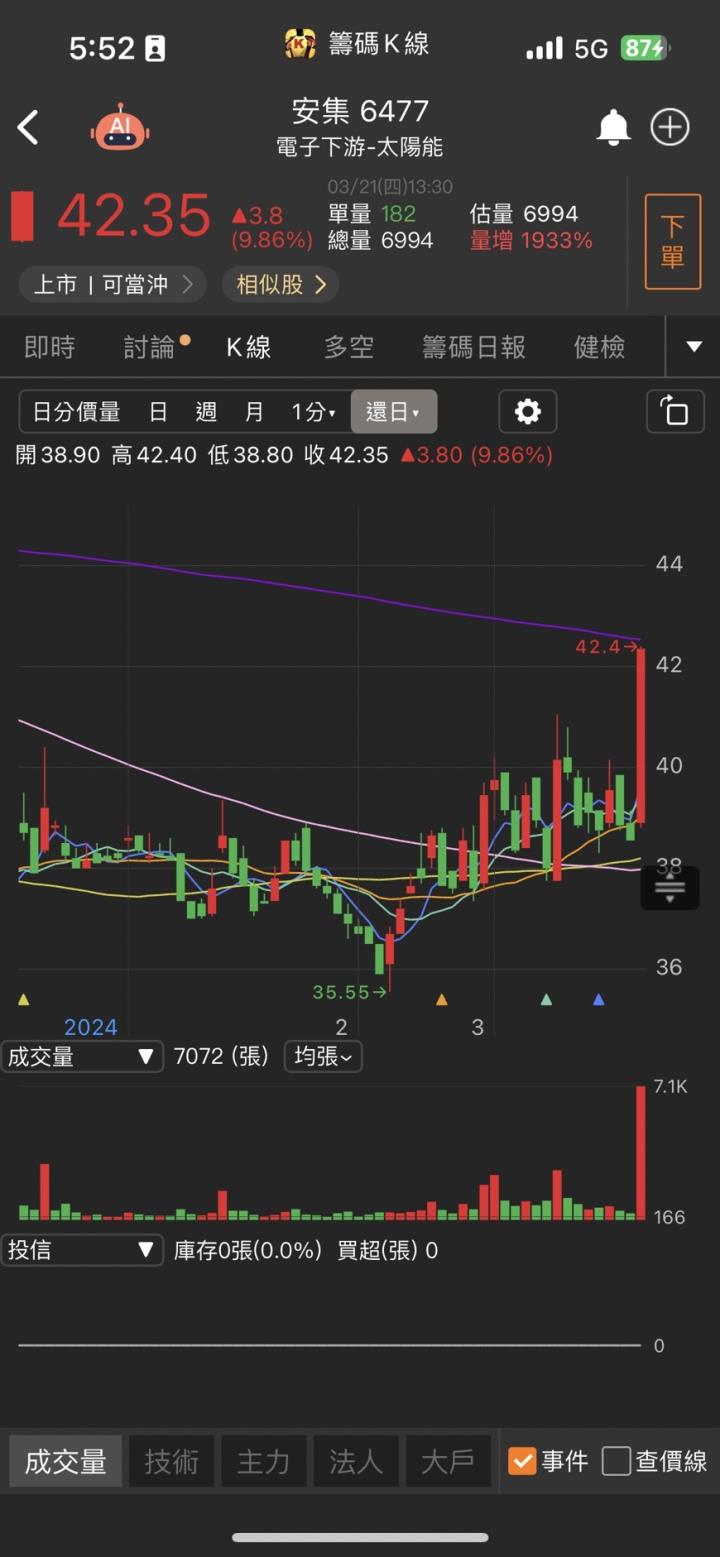The height and width of the screenshot is (1557, 720).
Task: Rotate chart to landscape view
Action: pos(675,412)
